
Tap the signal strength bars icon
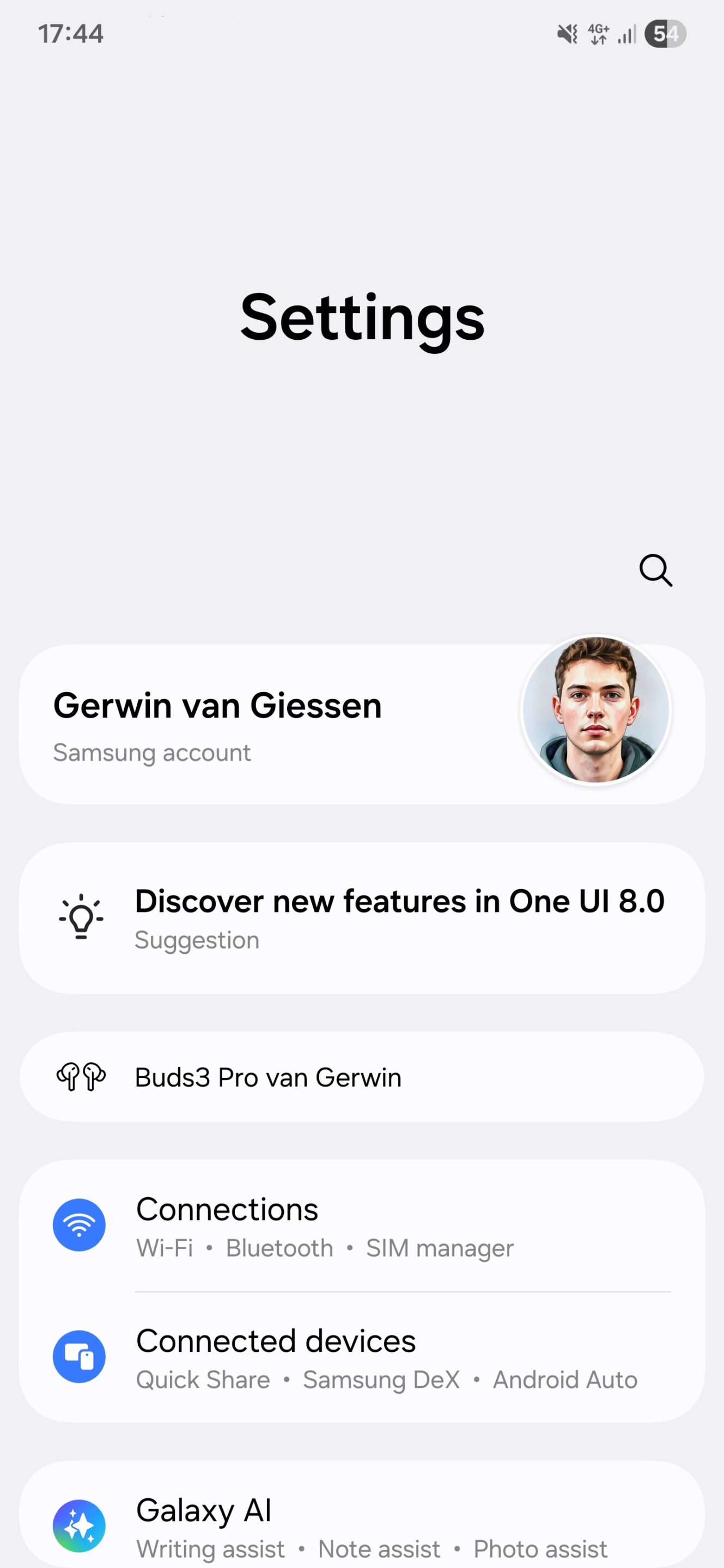tap(628, 35)
